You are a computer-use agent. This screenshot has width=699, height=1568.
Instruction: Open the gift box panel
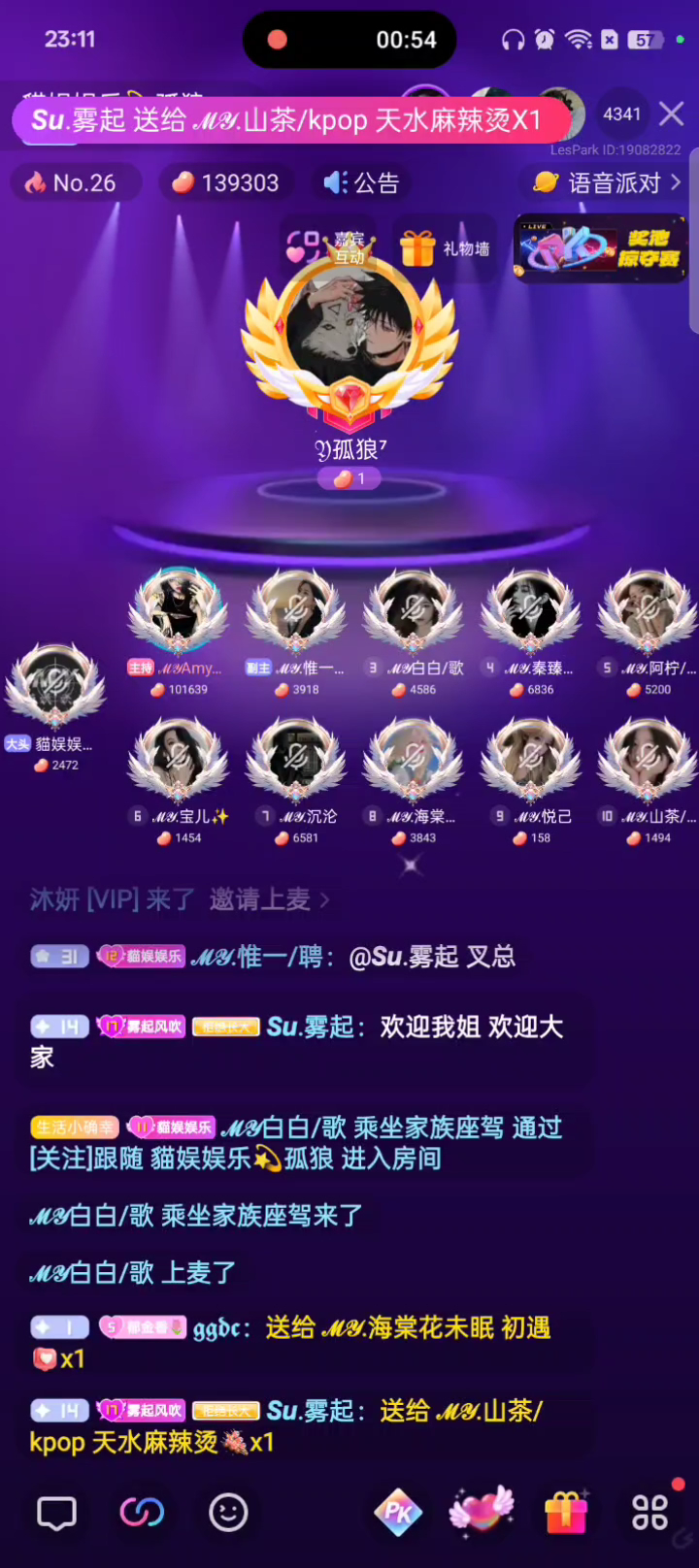[566, 1512]
